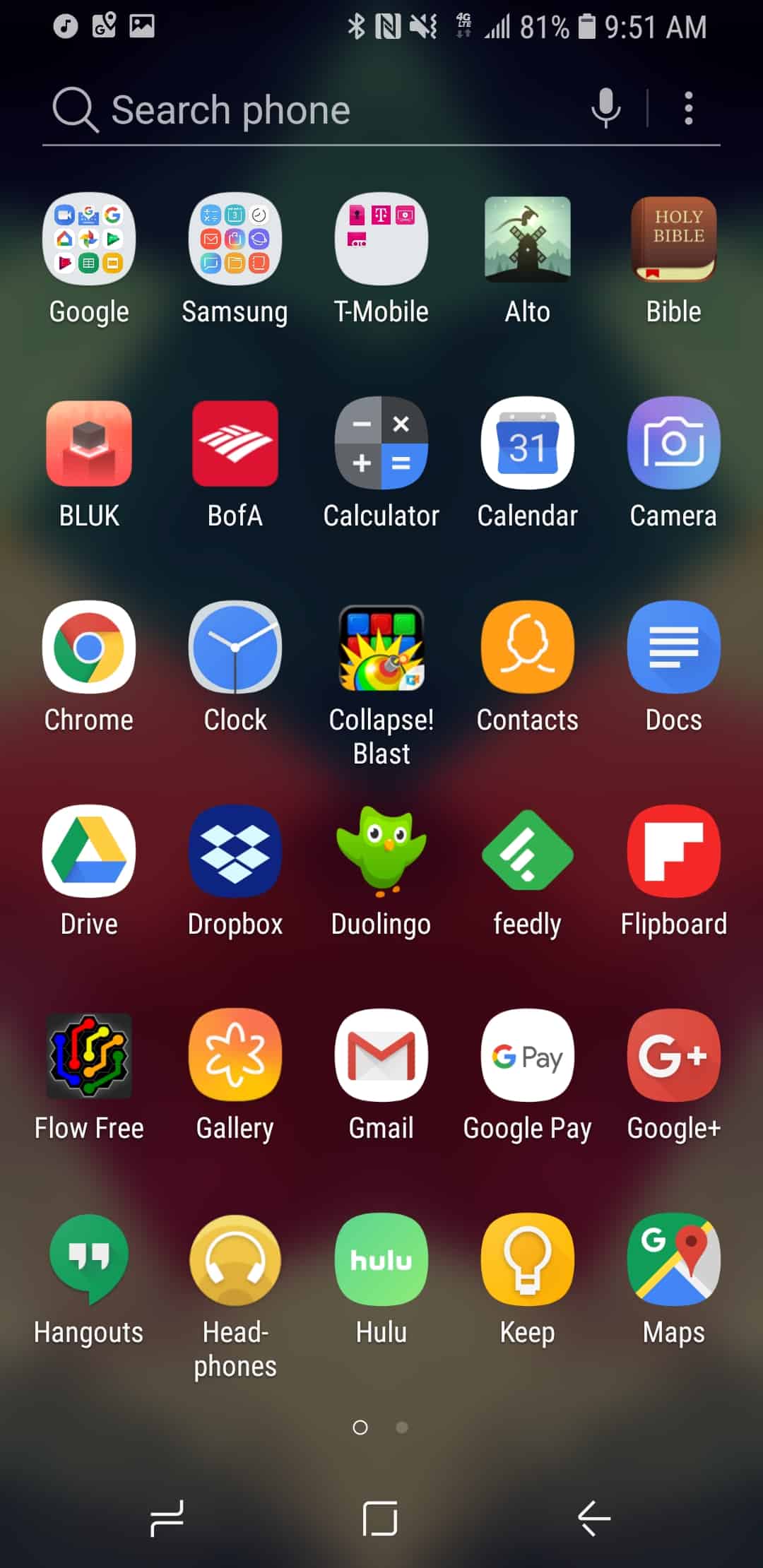Viewport: 763px width, 1568px height.
Task: Open the Calculator app
Action: [x=381, y=443]
